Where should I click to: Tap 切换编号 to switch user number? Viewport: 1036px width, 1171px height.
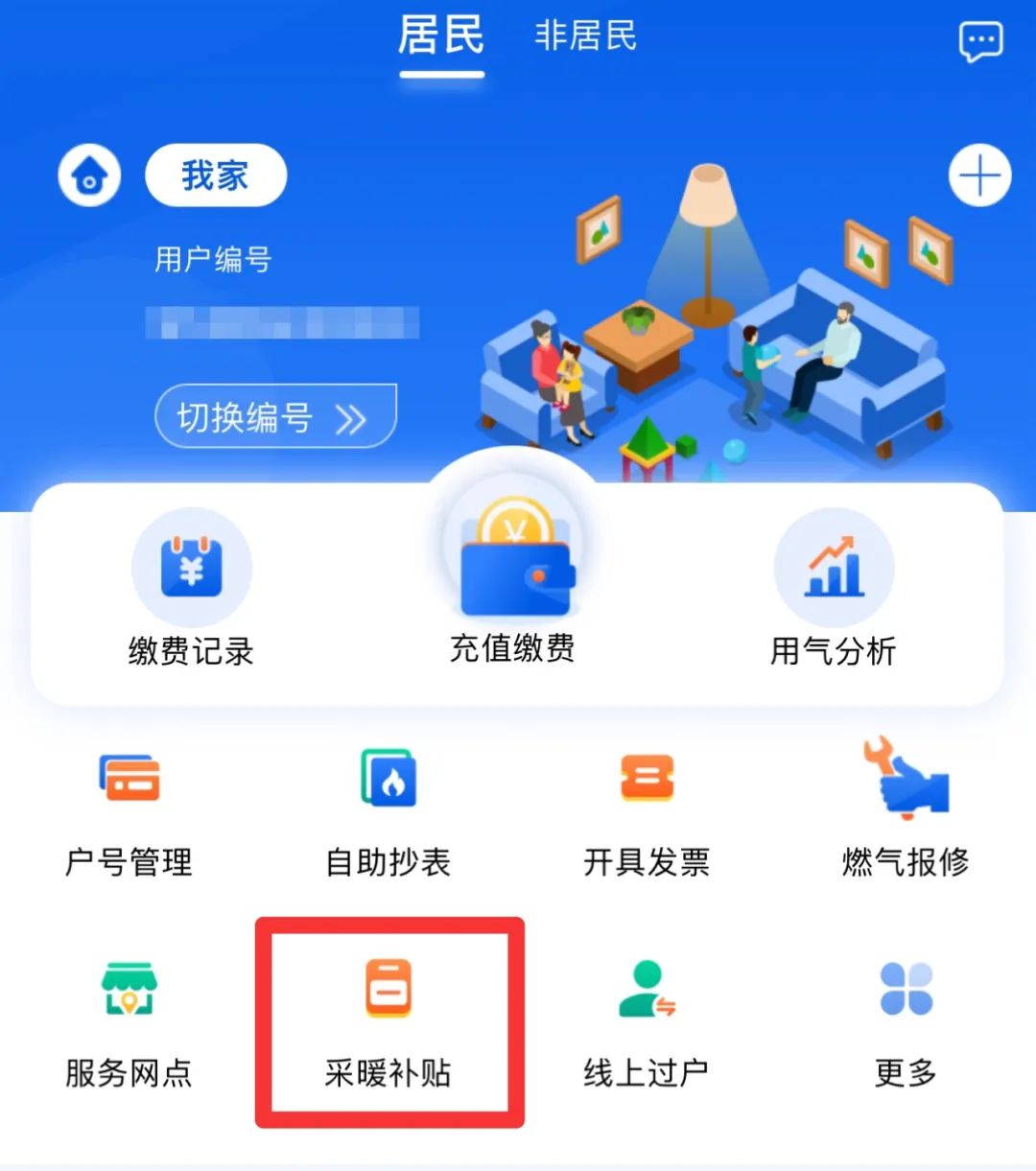click(274, 417)
